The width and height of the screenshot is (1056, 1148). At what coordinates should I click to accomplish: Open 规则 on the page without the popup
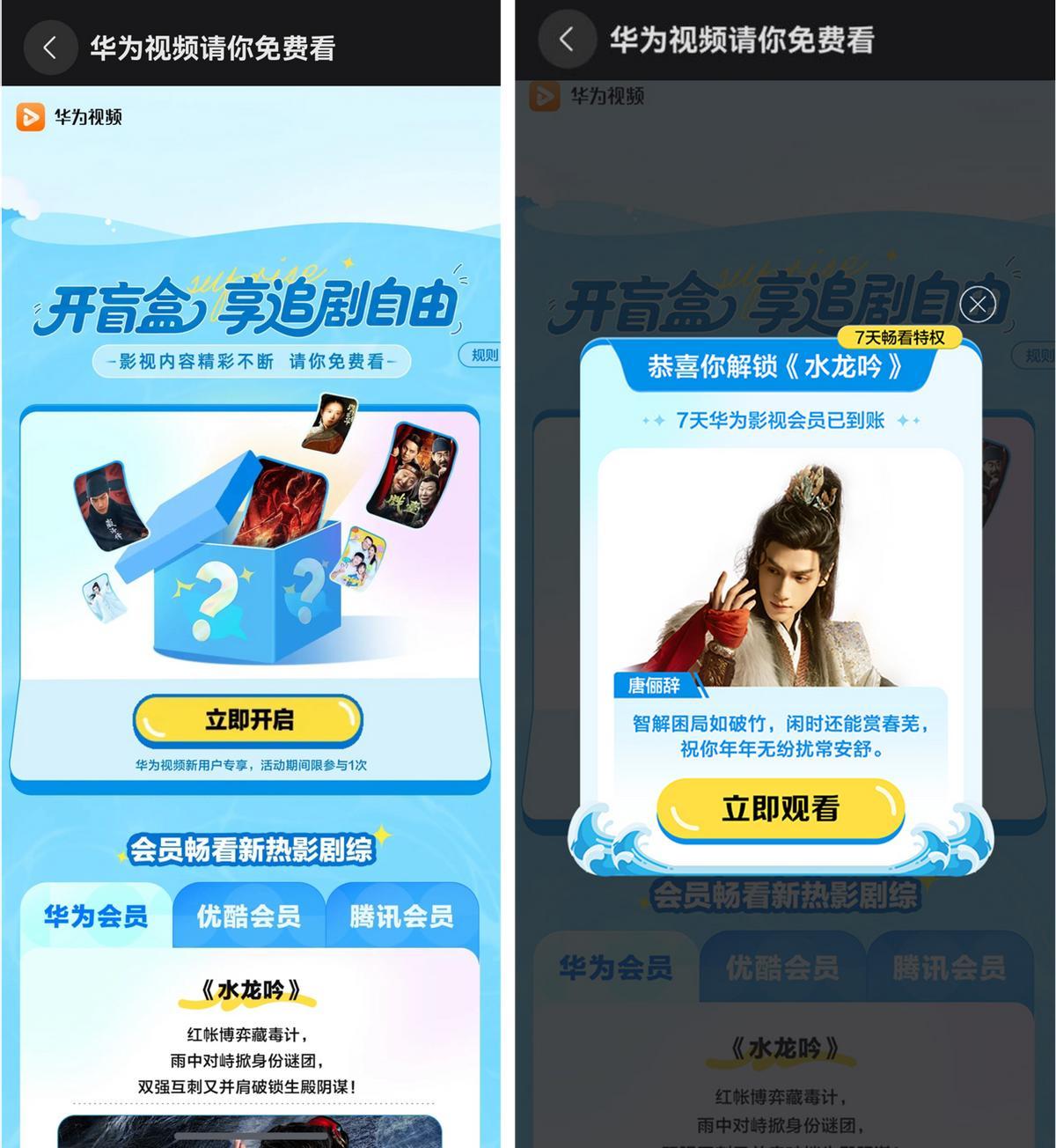click(483, 355)
